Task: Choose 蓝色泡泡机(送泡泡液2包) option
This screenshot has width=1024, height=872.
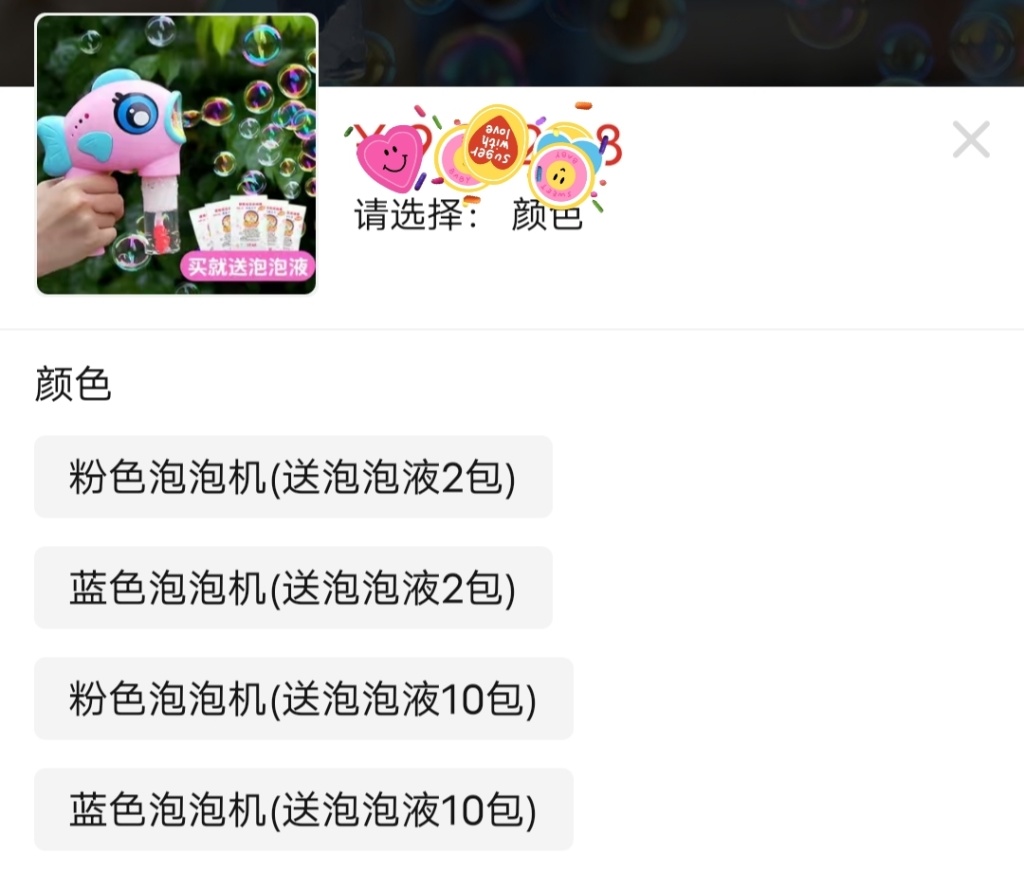Action: tap(293, 588)
